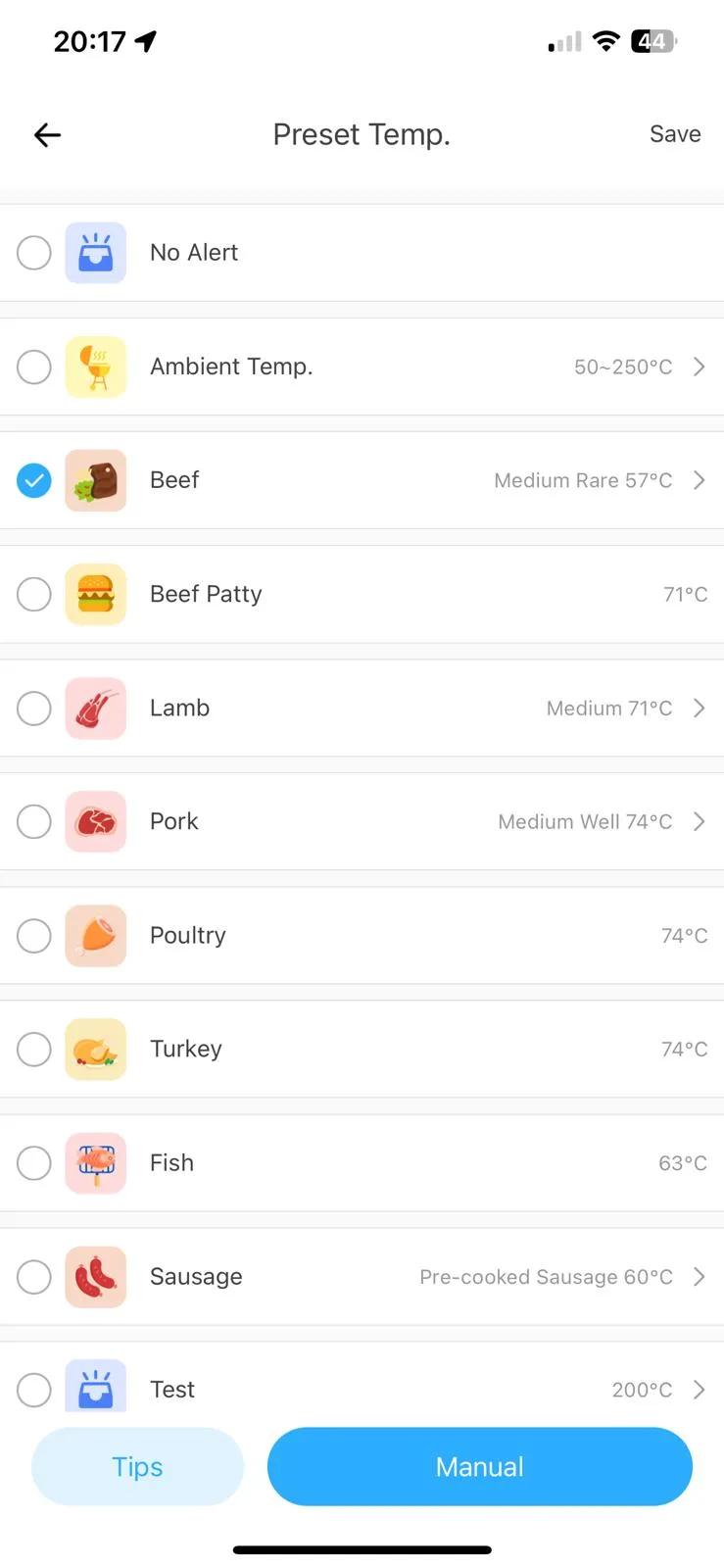Select the Test 200°C preset

click(362, 1382)
